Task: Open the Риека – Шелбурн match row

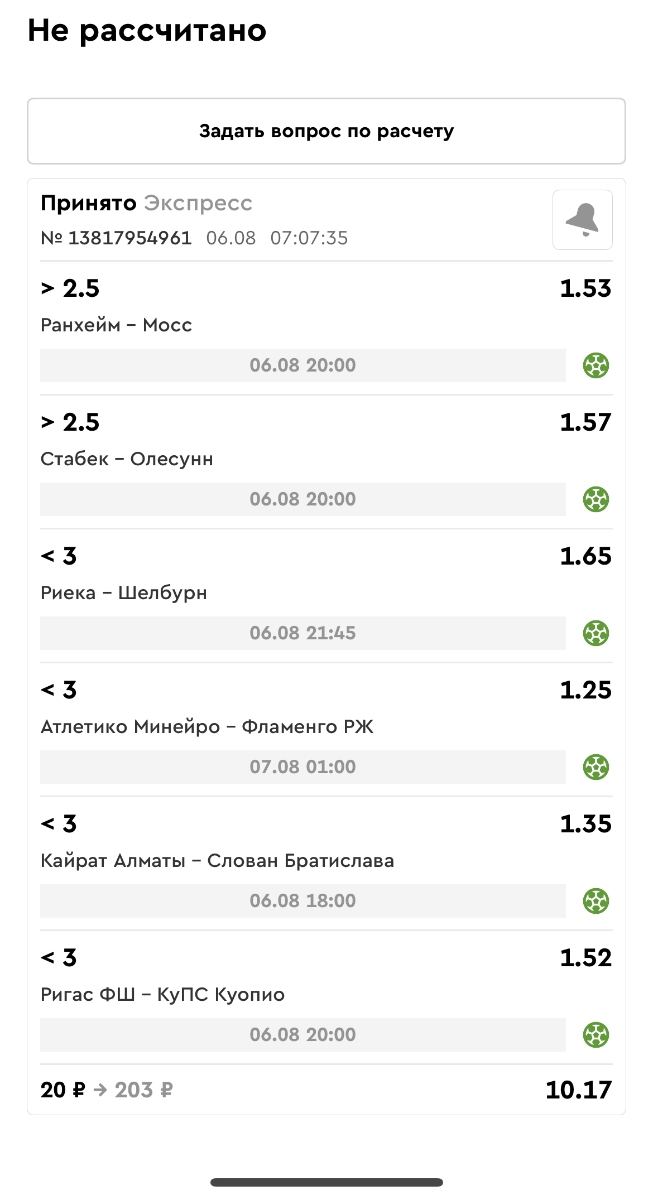Action: tap(124, 593)
